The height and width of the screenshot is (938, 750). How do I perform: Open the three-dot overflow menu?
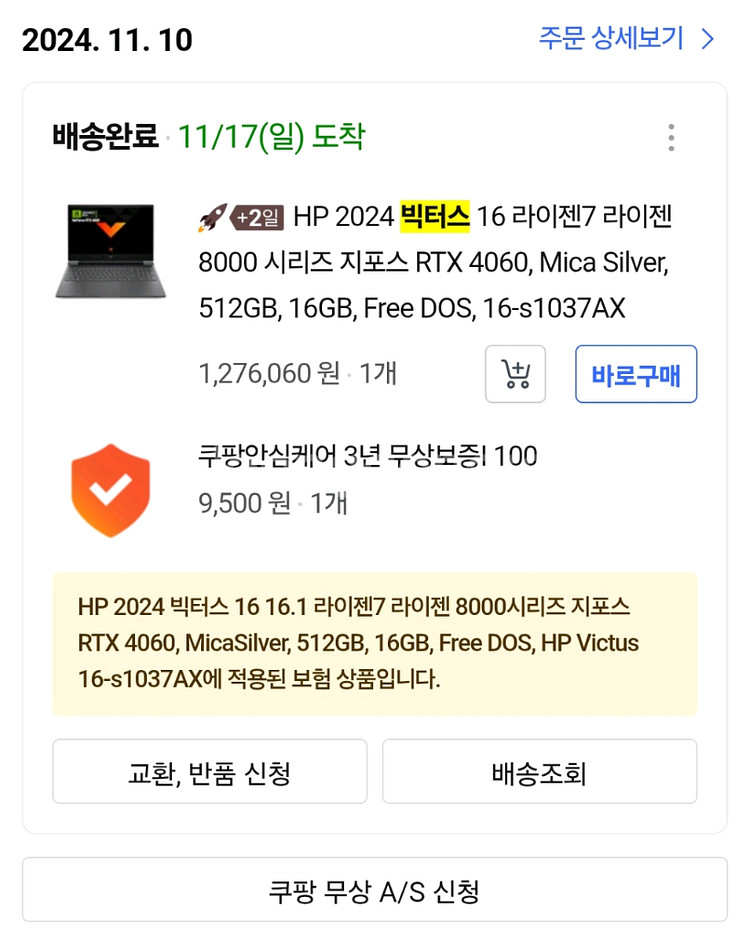(x=672, y=138)
